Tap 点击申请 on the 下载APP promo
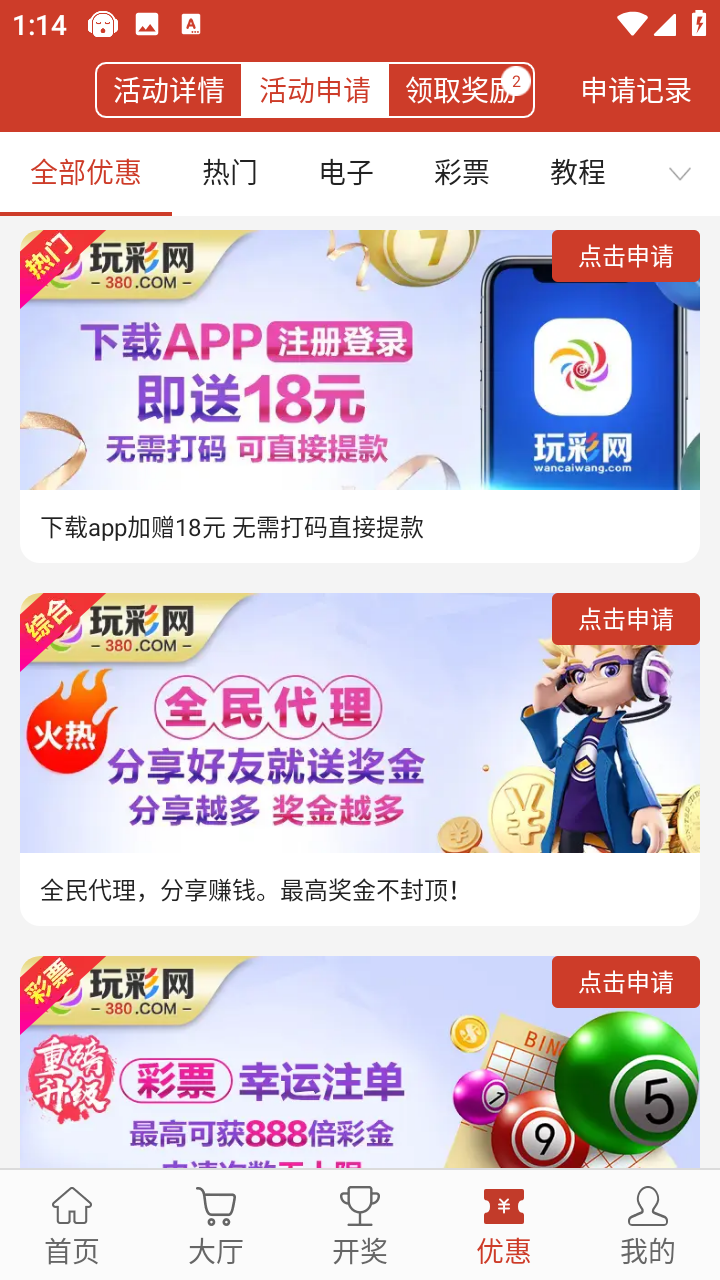The height and width of the screenshot is (1280, 720). [x=625, y=257]
